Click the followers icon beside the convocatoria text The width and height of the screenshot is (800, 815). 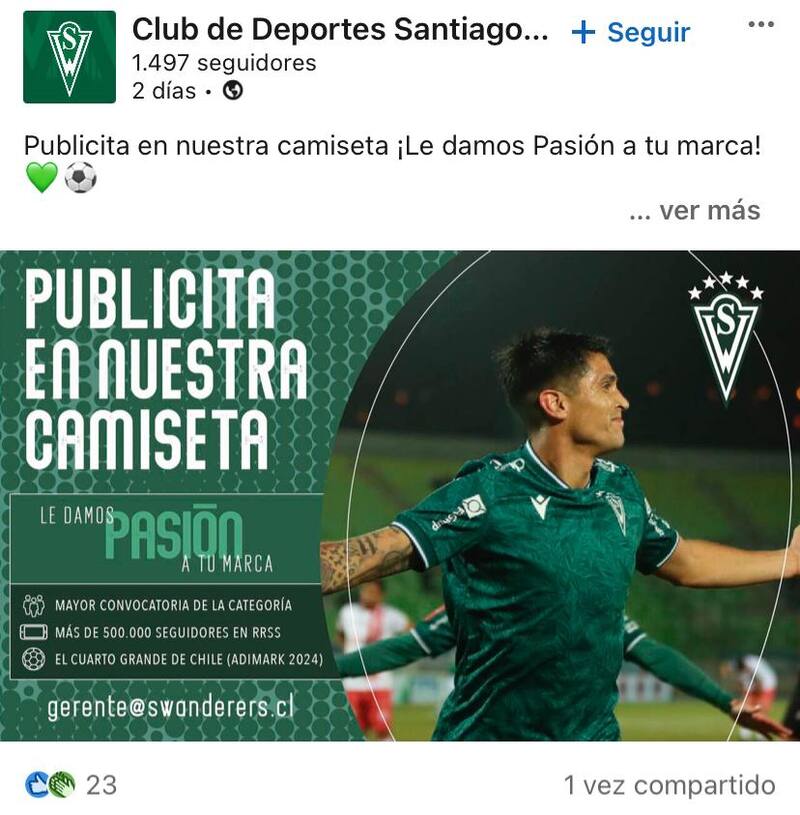[35, 602]
